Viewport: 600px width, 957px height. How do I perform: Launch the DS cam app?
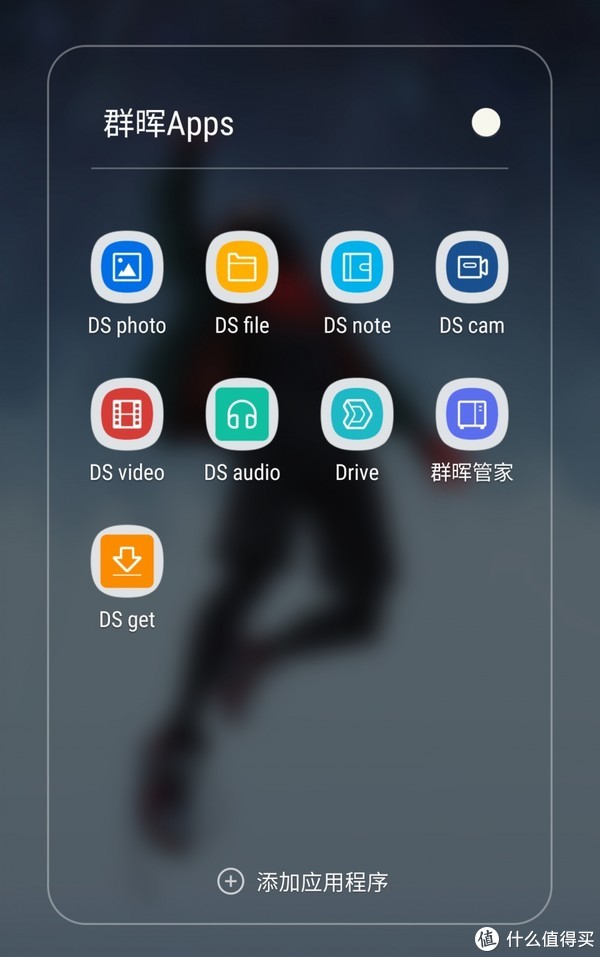click(472, 268)
